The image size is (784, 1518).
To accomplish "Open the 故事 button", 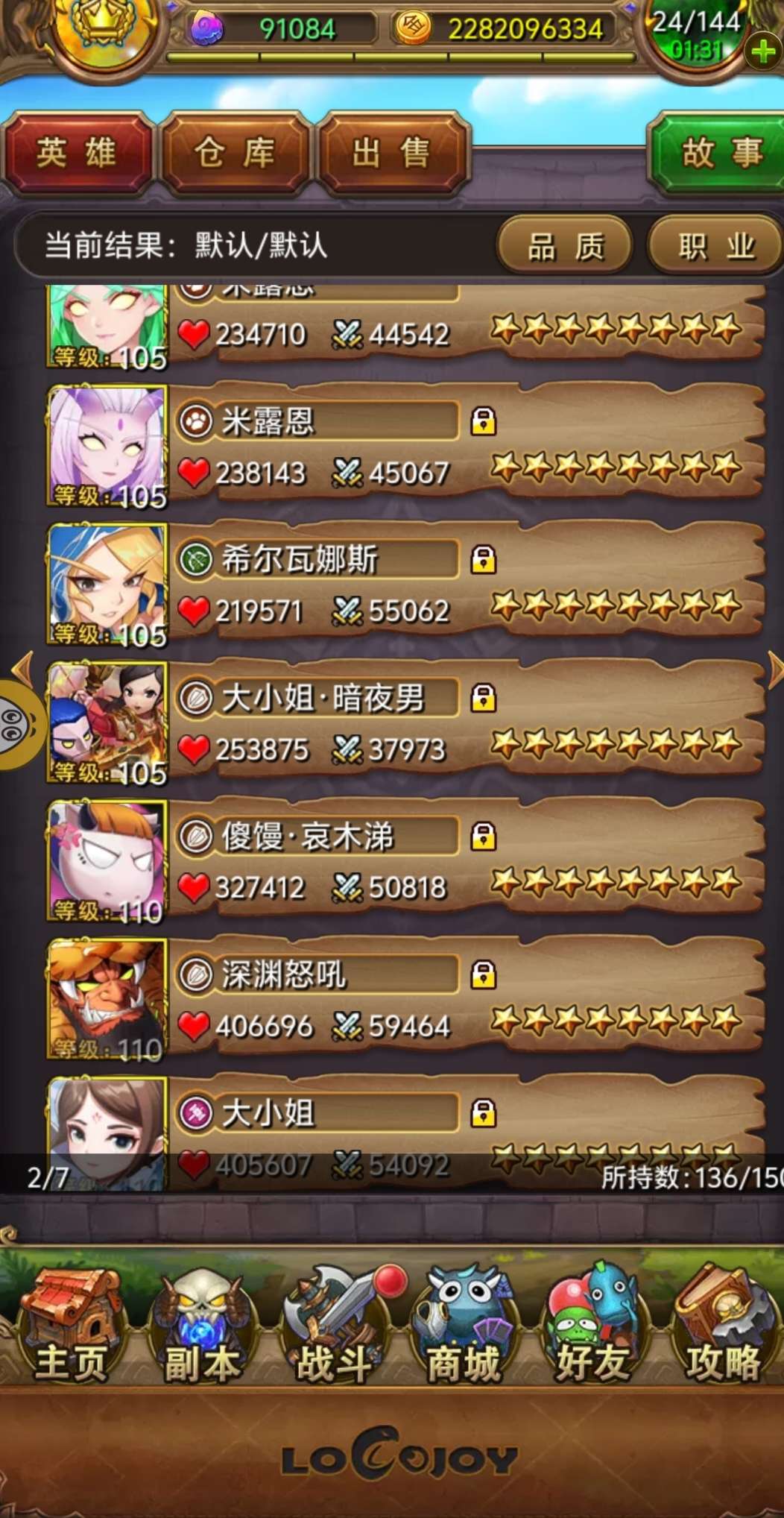I will click(720, 154).
